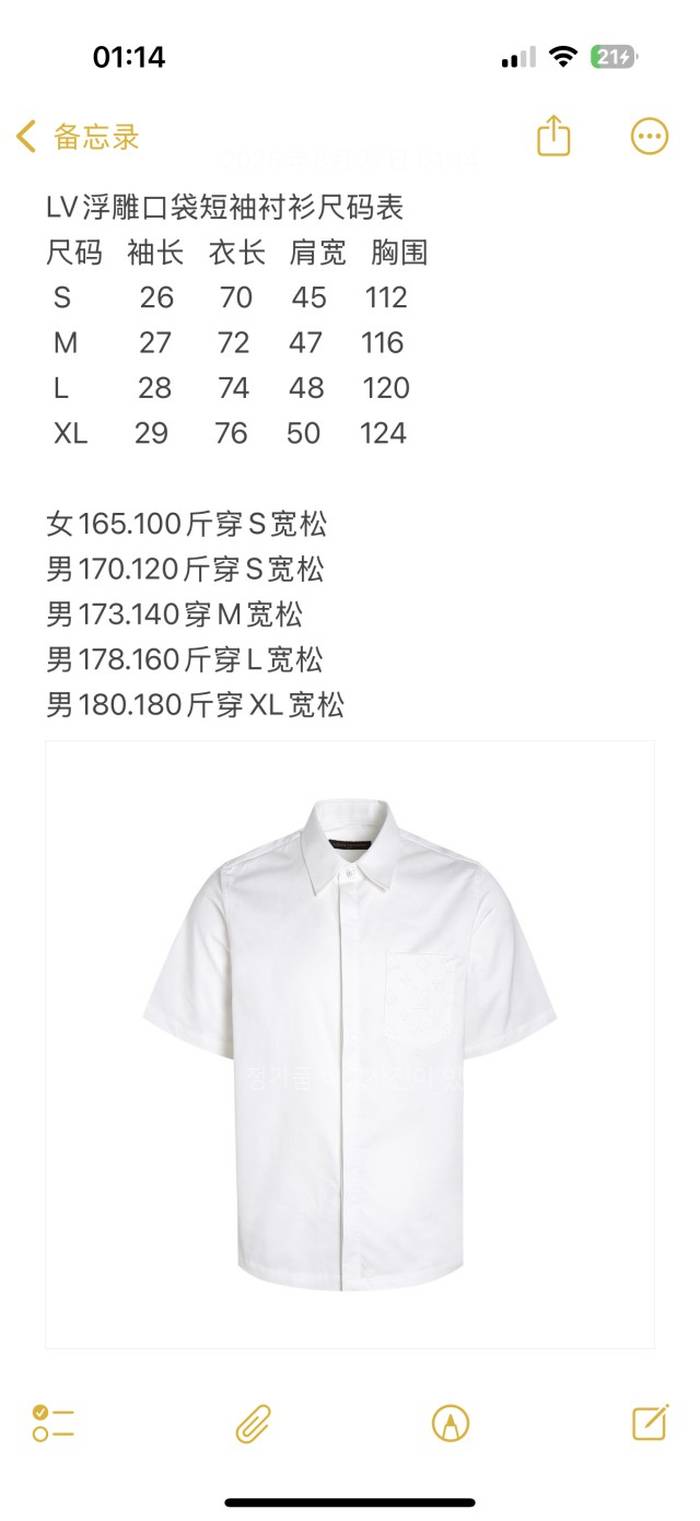700x1521 pixels.
Task: Open the markup drawing tool
Action: (450, 1422)
